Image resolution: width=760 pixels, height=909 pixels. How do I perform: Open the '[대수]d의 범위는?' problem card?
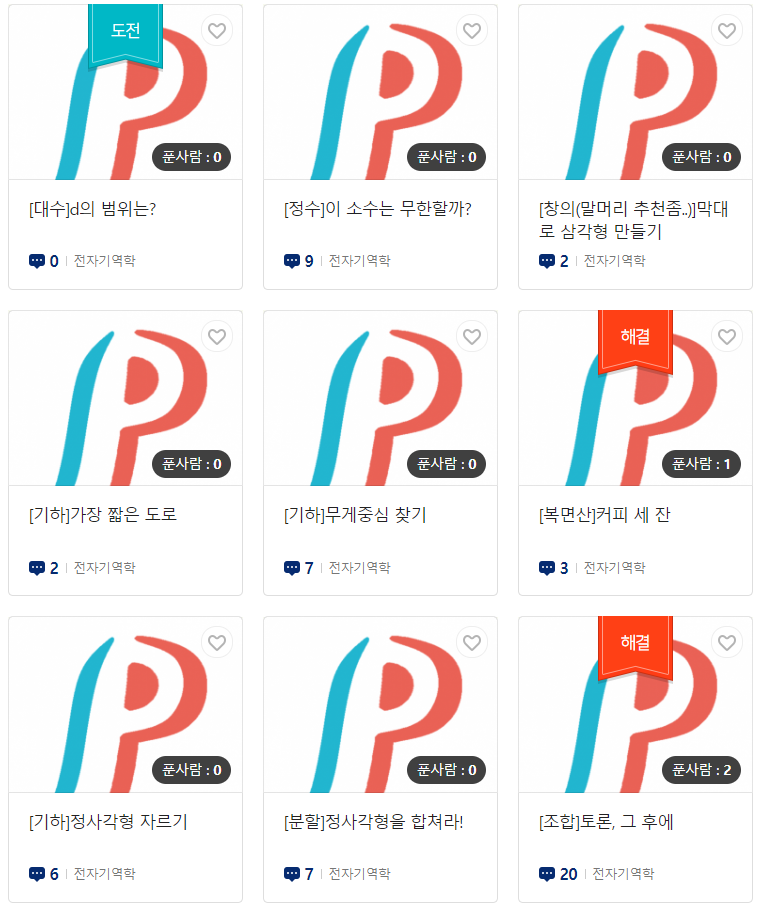(x=93, y=210)
